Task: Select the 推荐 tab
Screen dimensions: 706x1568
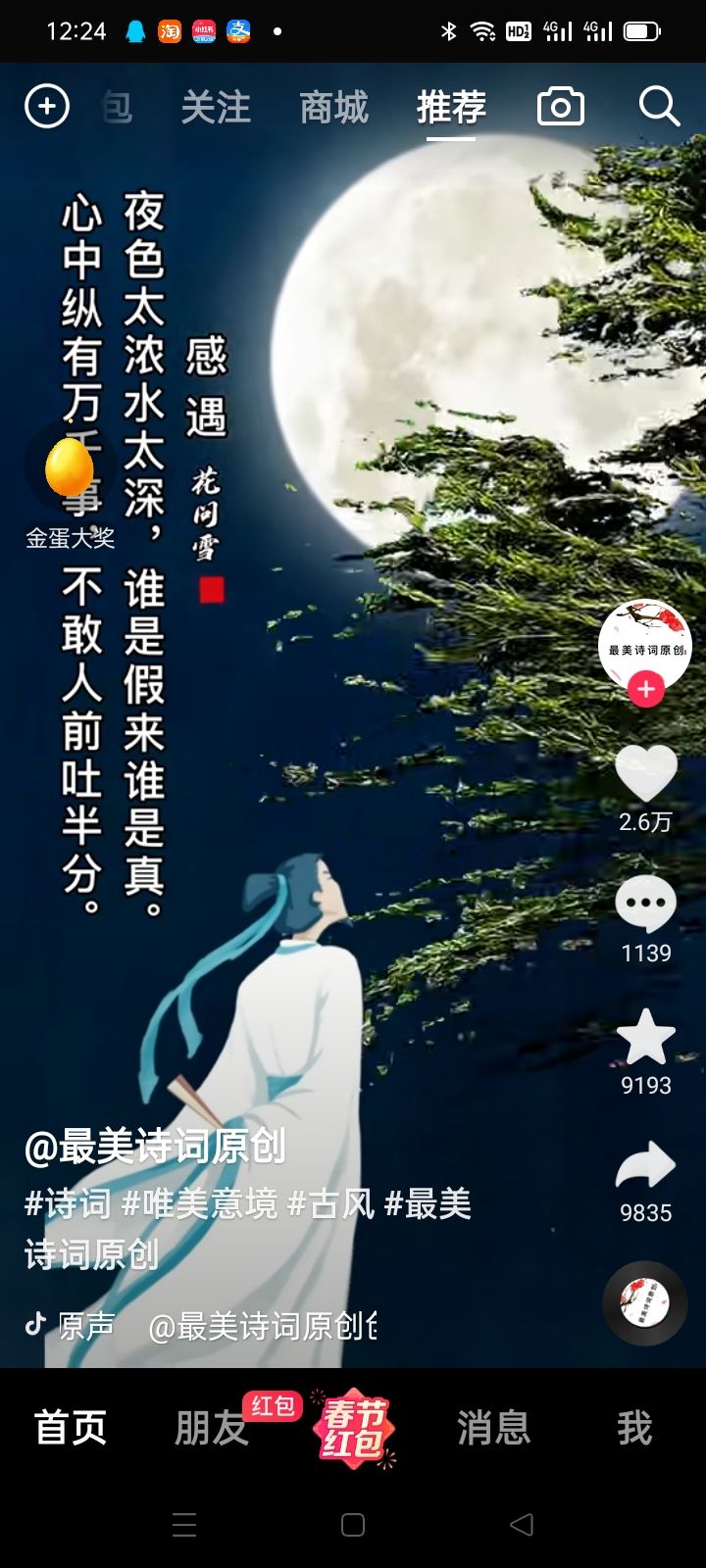Action: [451, 107]
